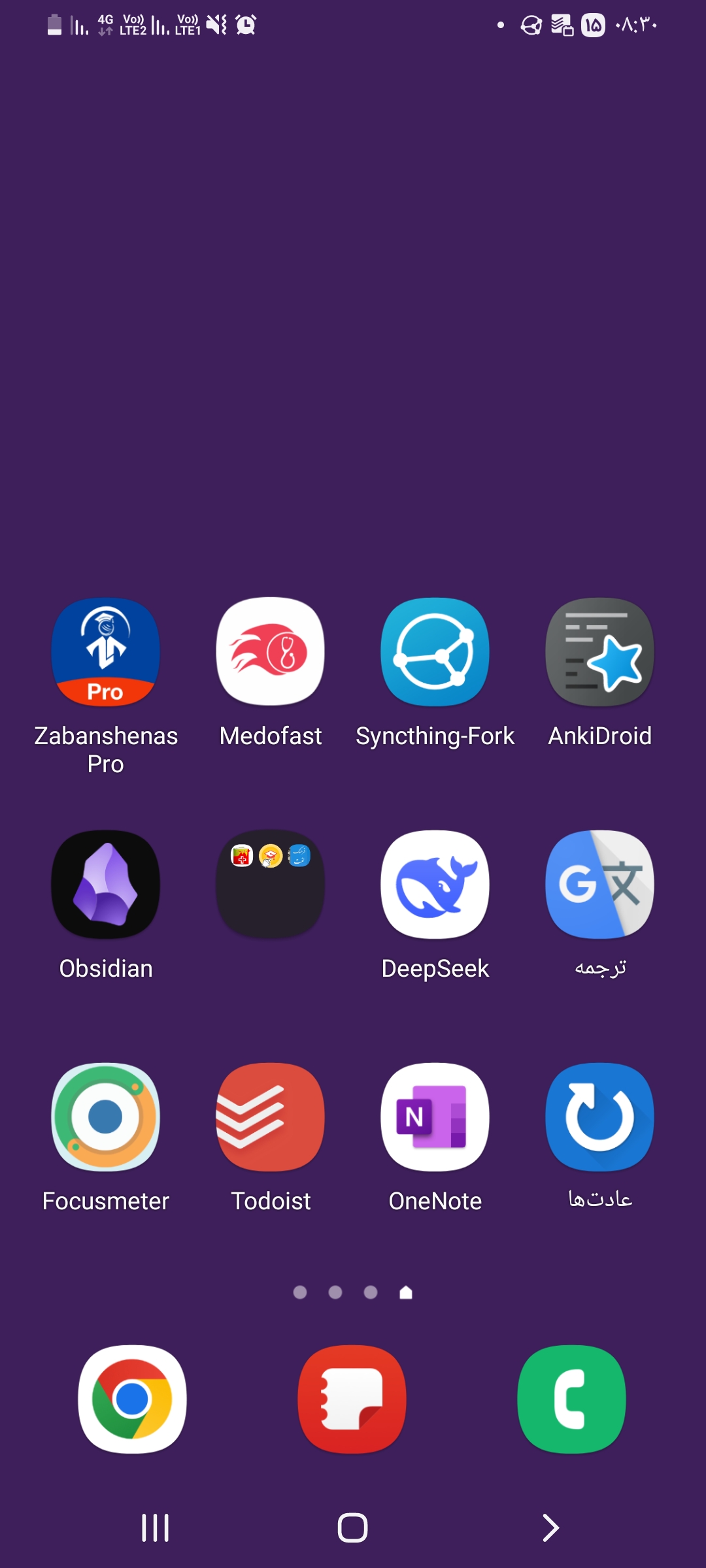The width and height of the screenshot is (706, 1568).
Task: Tap the home page indicator dot
Action: [x=406, y=1292]
